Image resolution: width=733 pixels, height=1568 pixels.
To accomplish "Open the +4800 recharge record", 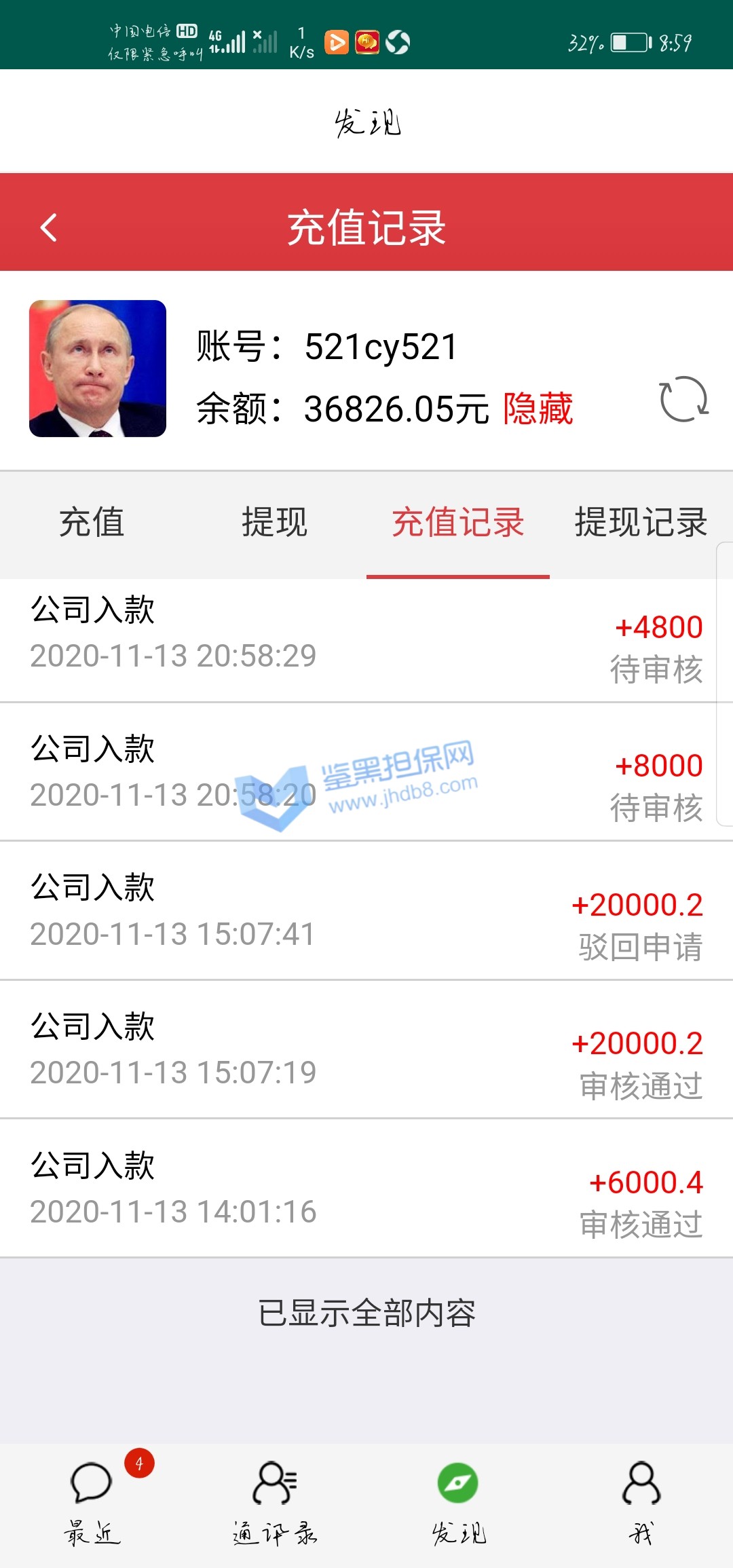I will 366,640.
